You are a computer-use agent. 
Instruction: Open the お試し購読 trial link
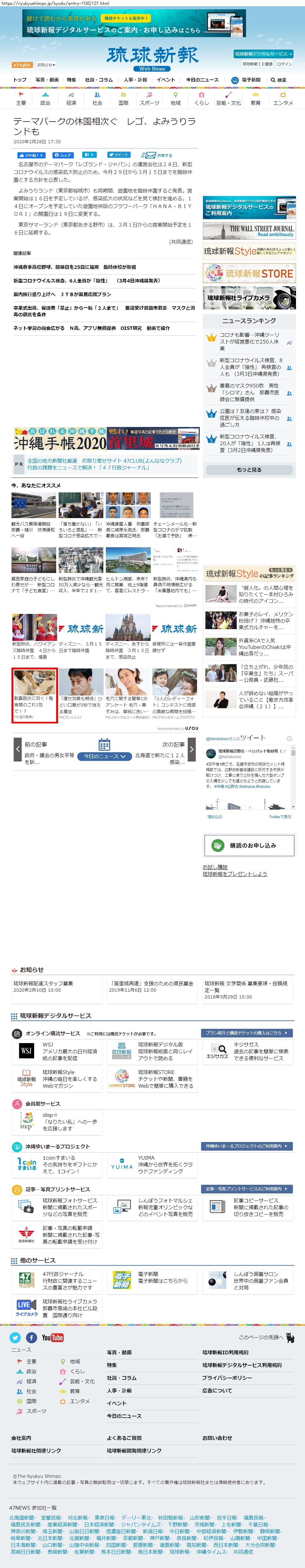[x=215, y=867]
